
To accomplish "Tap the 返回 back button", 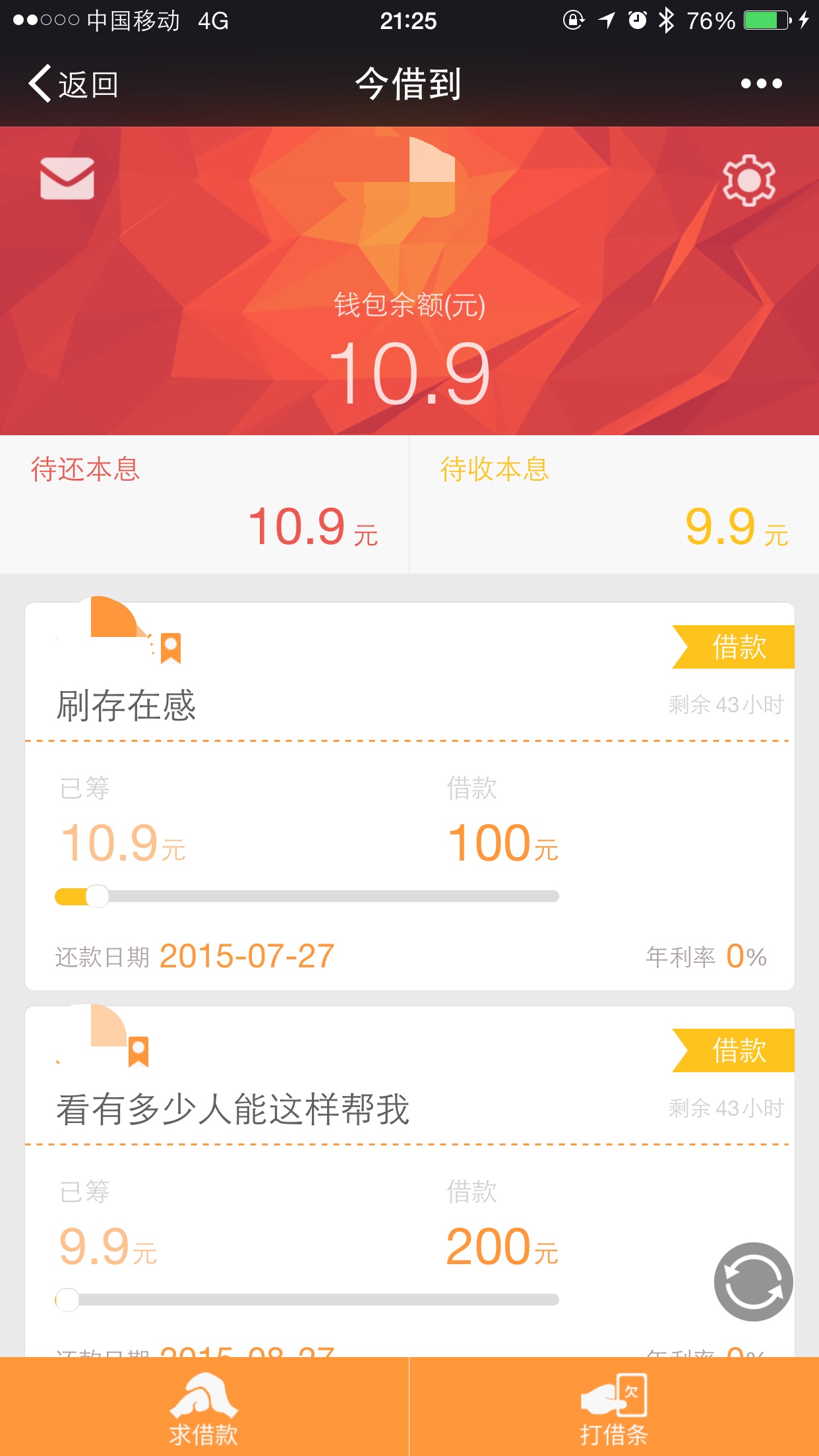I will (x=73, y=84).
